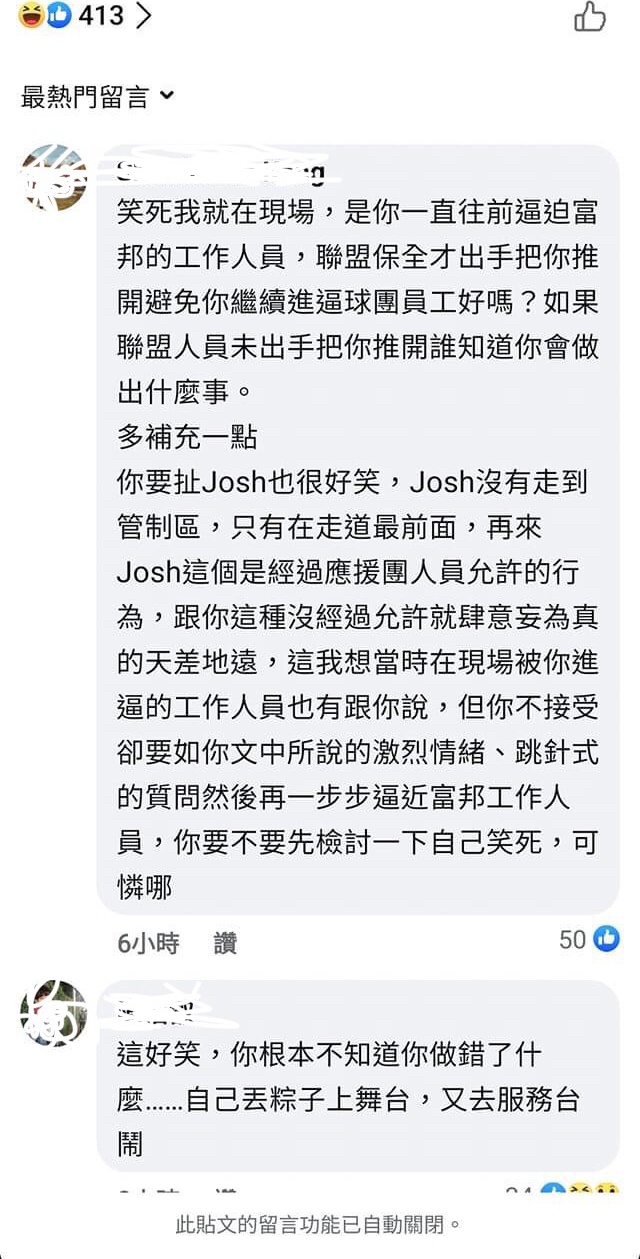Open the profile photo of 粽子 commenter
The width and height of the screenshot is (640, 1259).
pos(53,1012)
